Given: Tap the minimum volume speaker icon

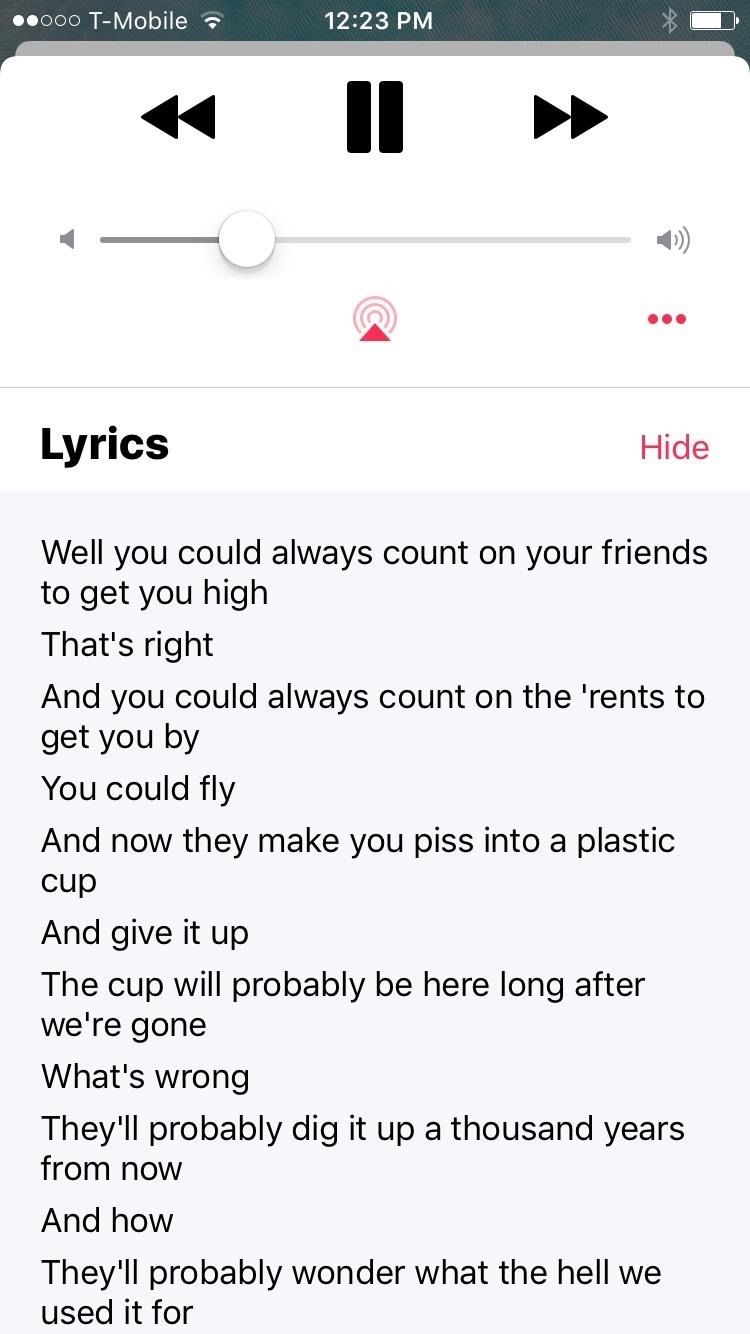Looking at the screenshot, I should (68, 239).
